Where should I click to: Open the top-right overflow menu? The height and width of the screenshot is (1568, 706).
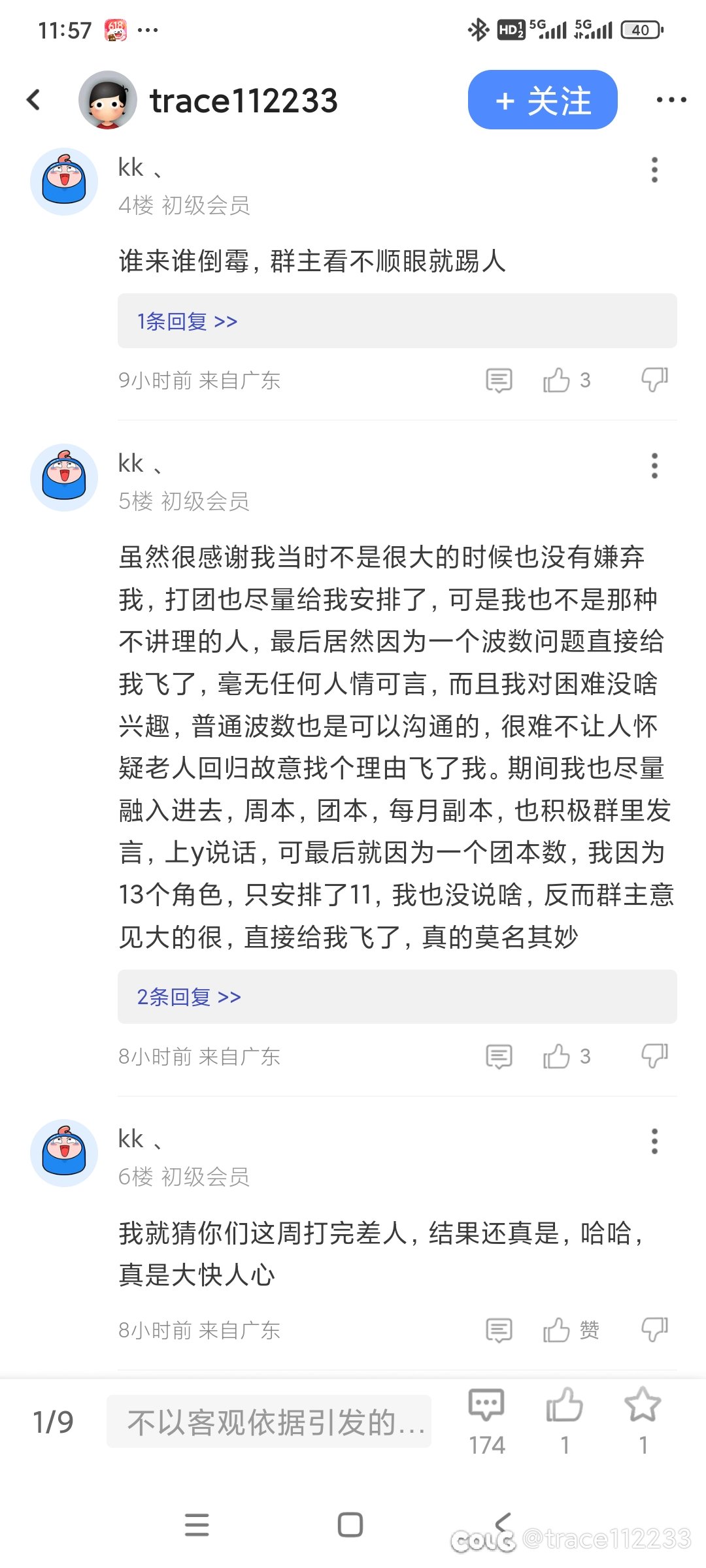pos(671,100)
